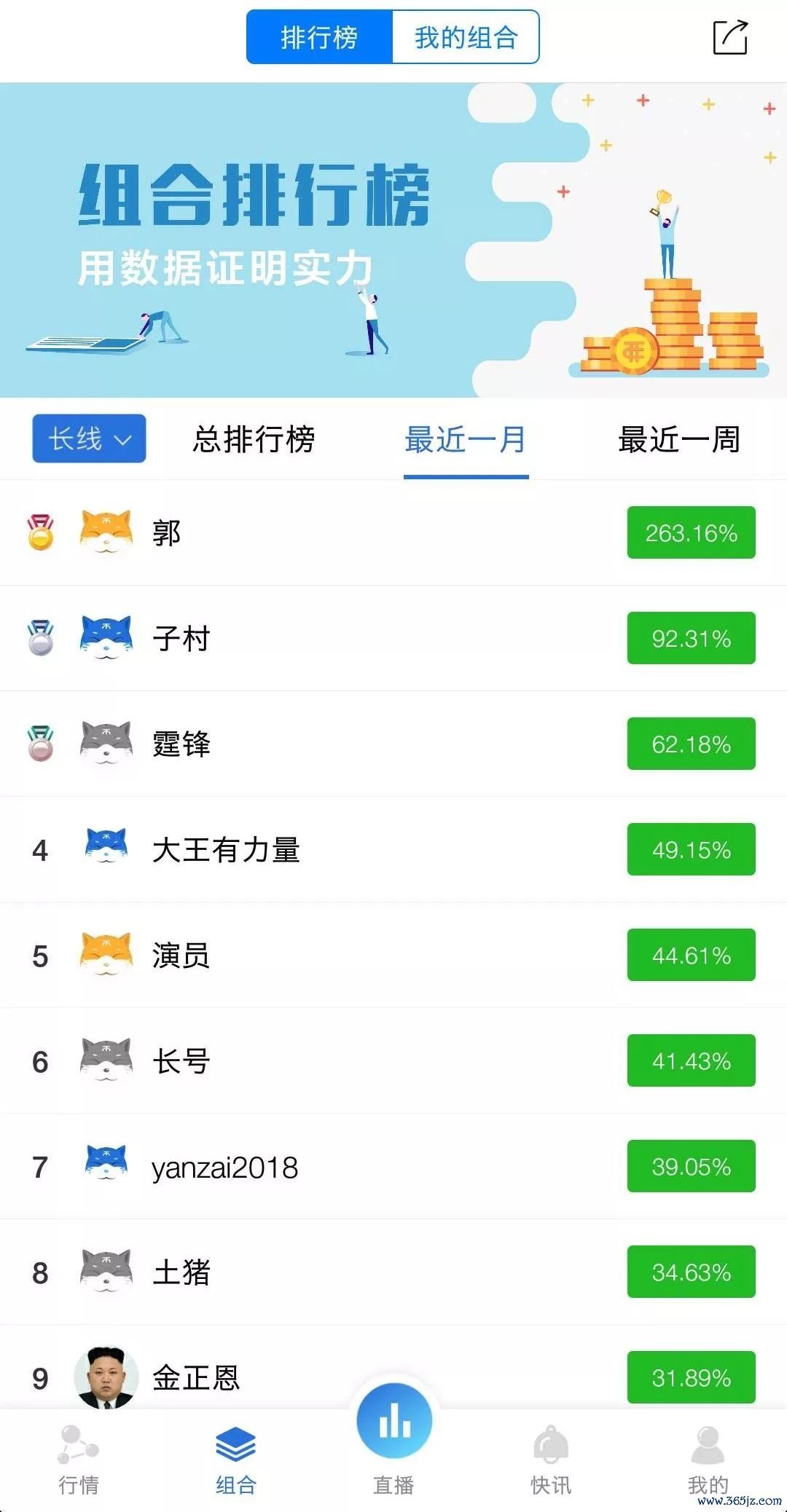This screenshot has width=787, height=1512.
Task: Tap the green 263.16% return button for 郭
Action: pos(689,534)
